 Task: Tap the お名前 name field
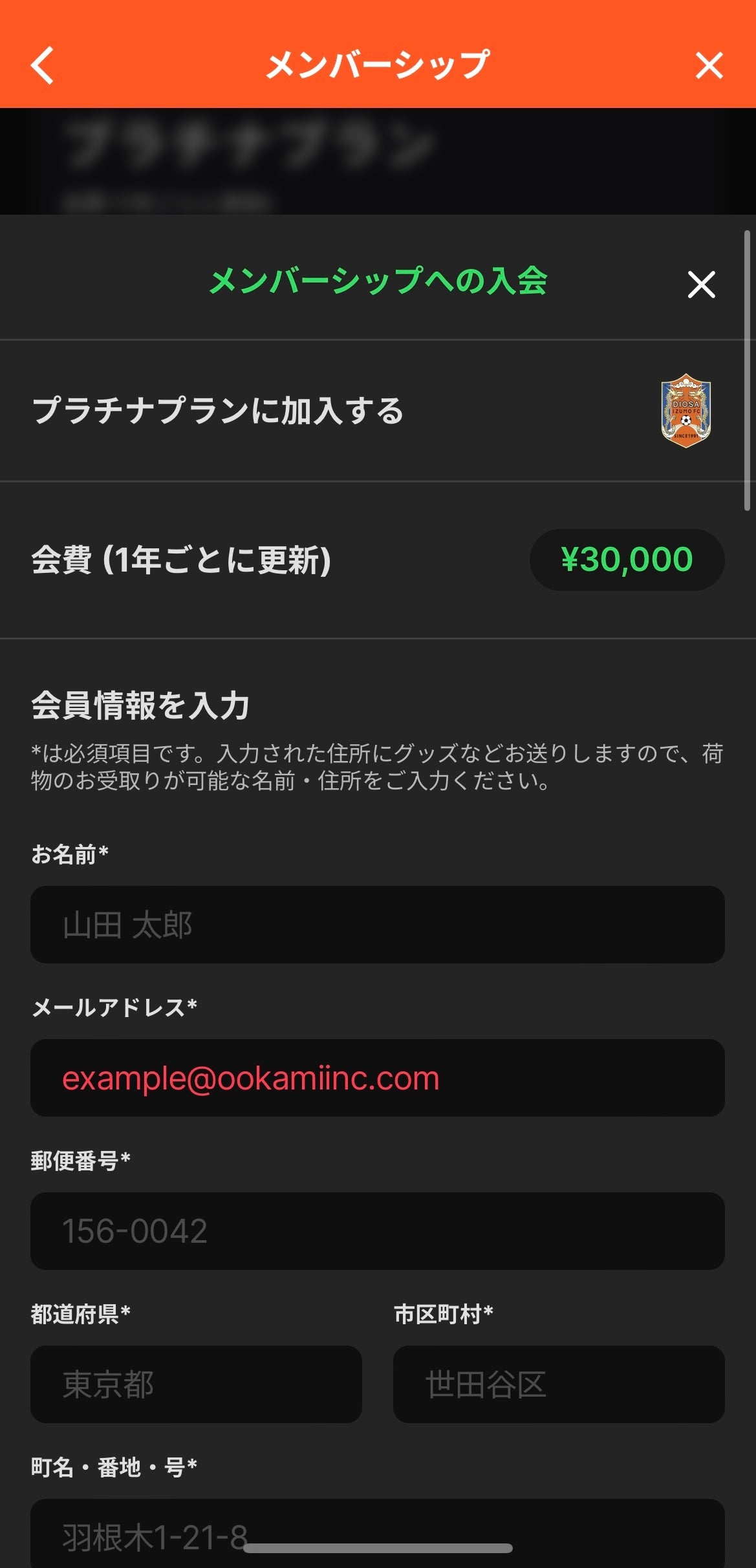377,925
